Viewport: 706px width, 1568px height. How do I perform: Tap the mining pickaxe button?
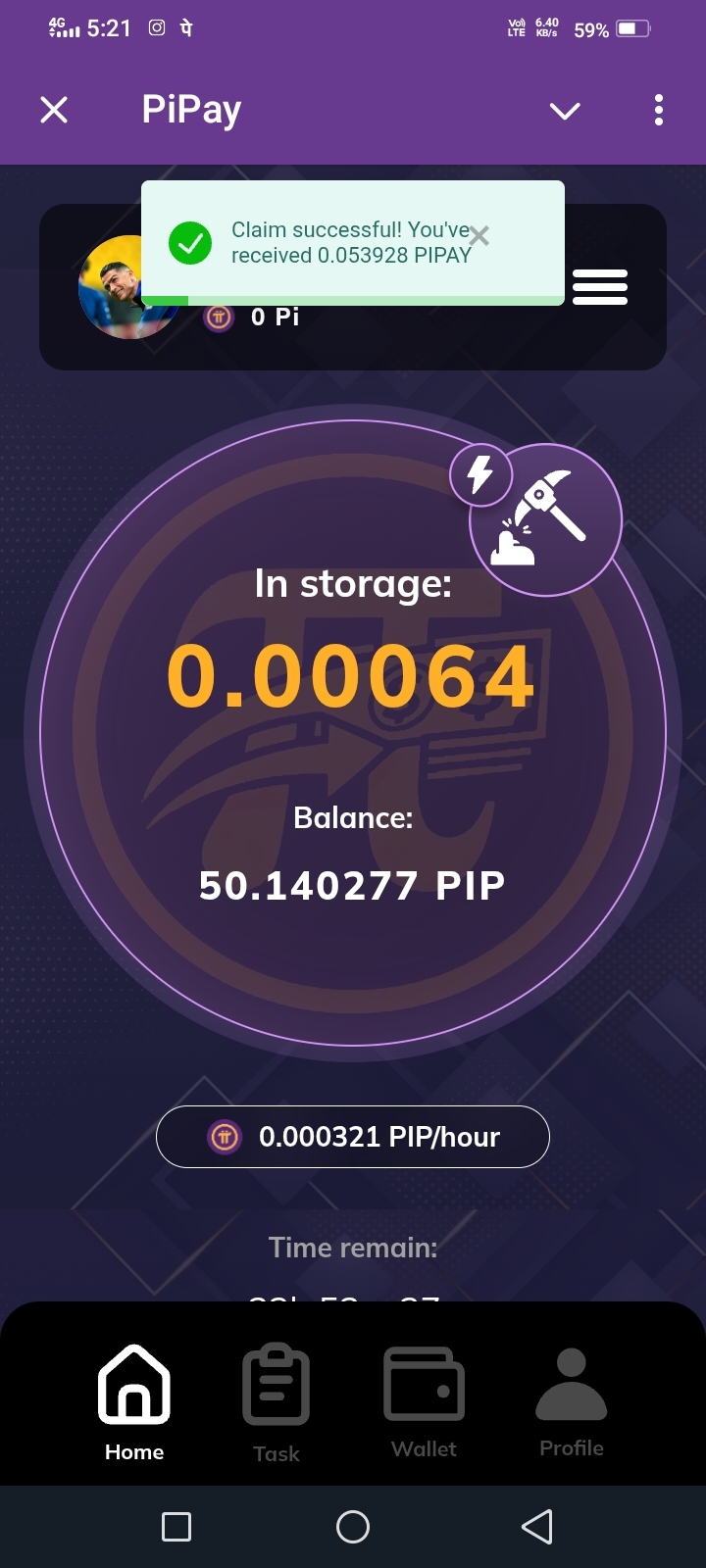[547, 519]
